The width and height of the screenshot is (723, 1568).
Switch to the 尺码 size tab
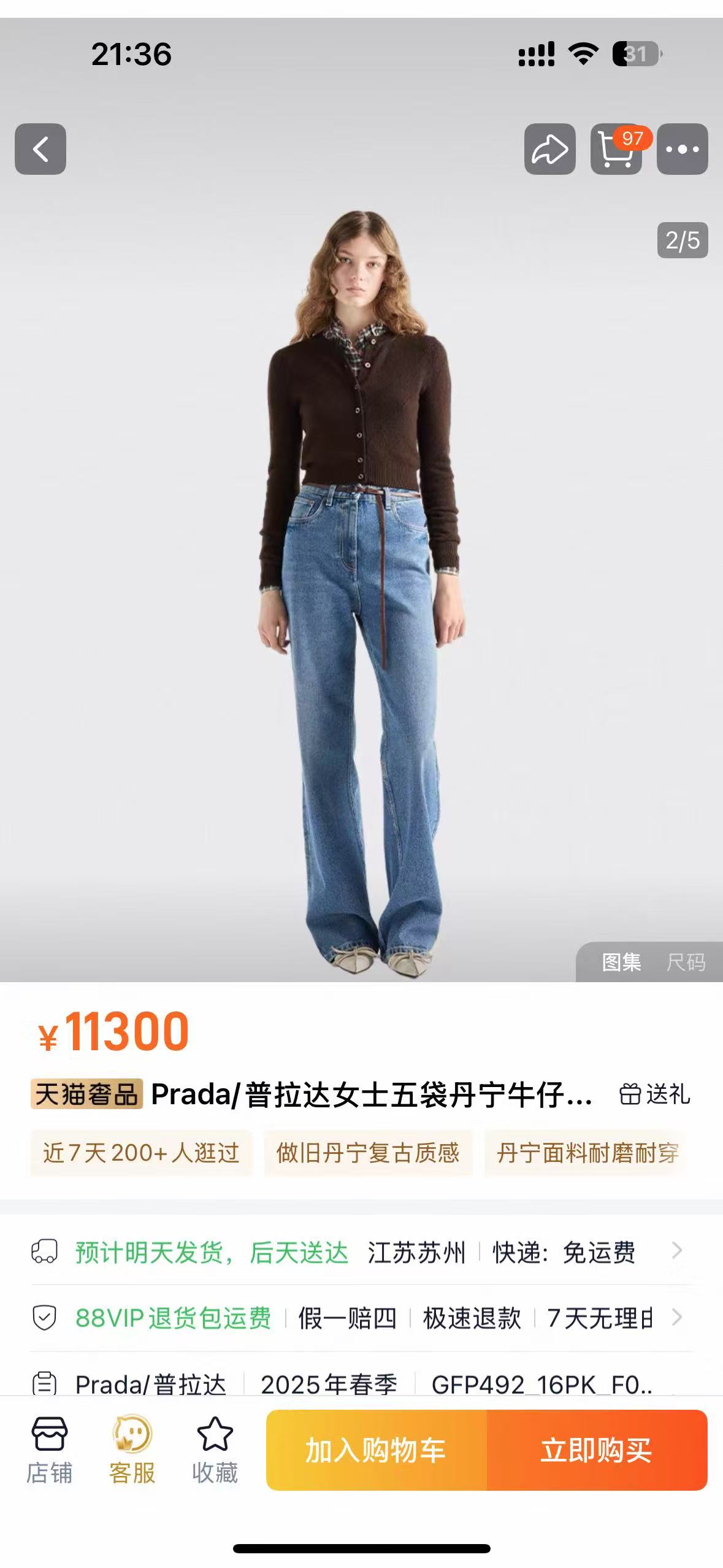[686, 962]
